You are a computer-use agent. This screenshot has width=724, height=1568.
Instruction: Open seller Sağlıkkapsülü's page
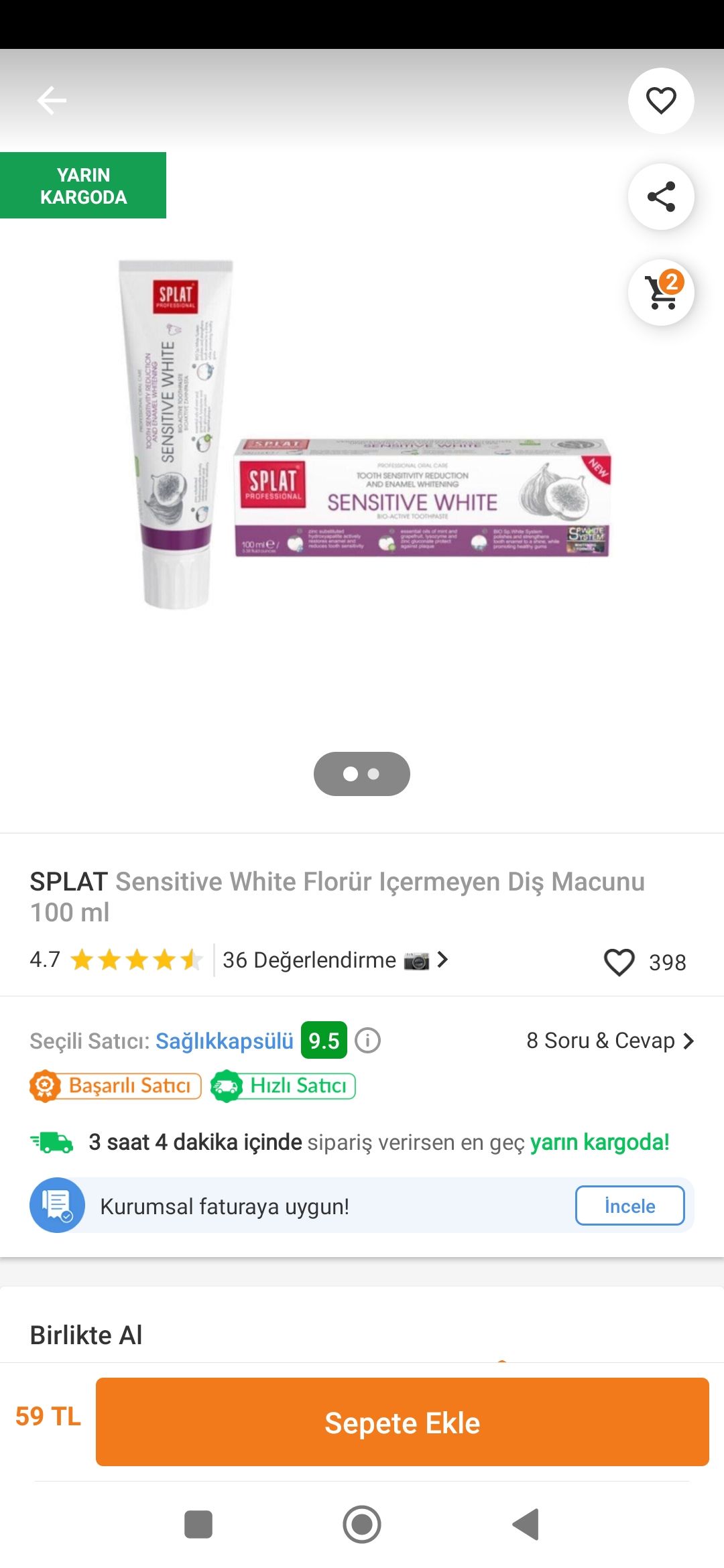pyautogui.click(x=225, y=1041)
